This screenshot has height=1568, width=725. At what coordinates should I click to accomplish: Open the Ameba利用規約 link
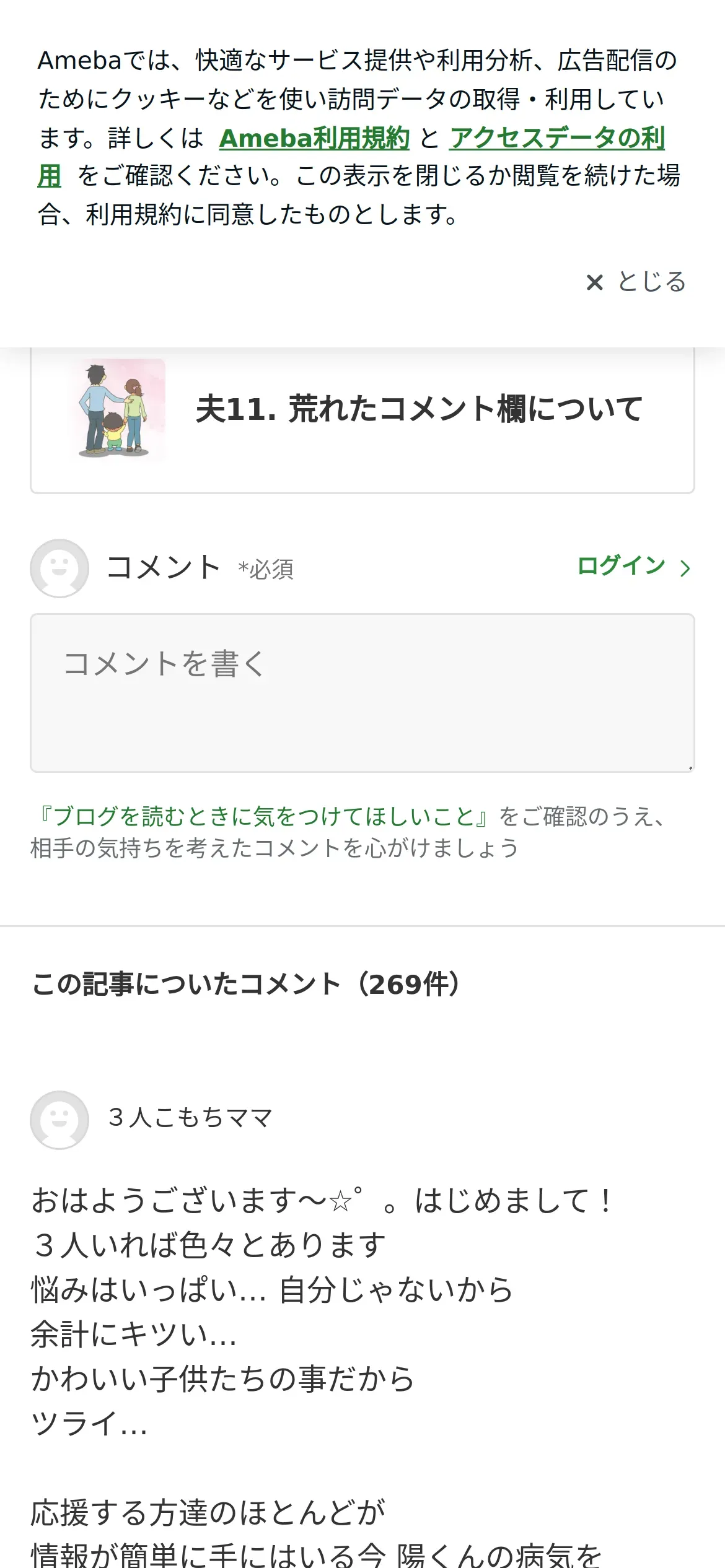click(x=314, y=138)
